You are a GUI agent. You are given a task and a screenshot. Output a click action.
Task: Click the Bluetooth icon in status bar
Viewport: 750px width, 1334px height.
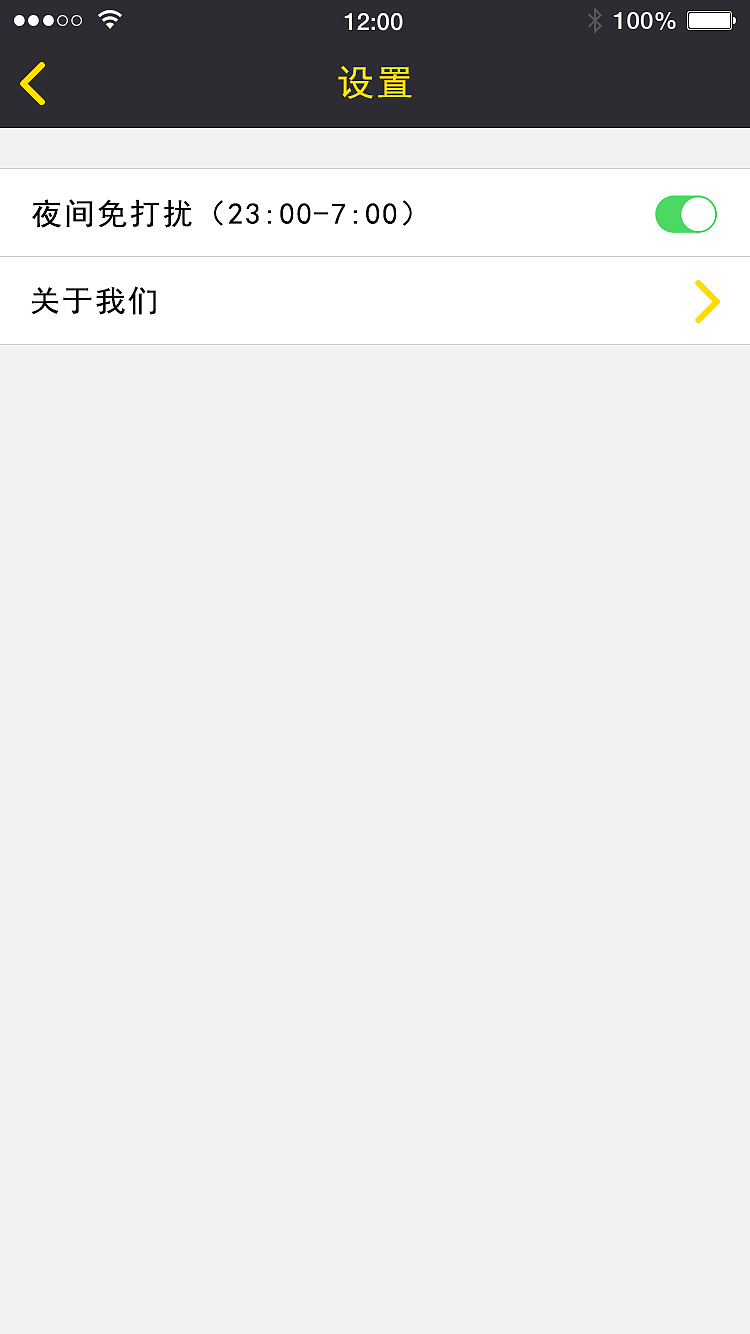(594, 19)
